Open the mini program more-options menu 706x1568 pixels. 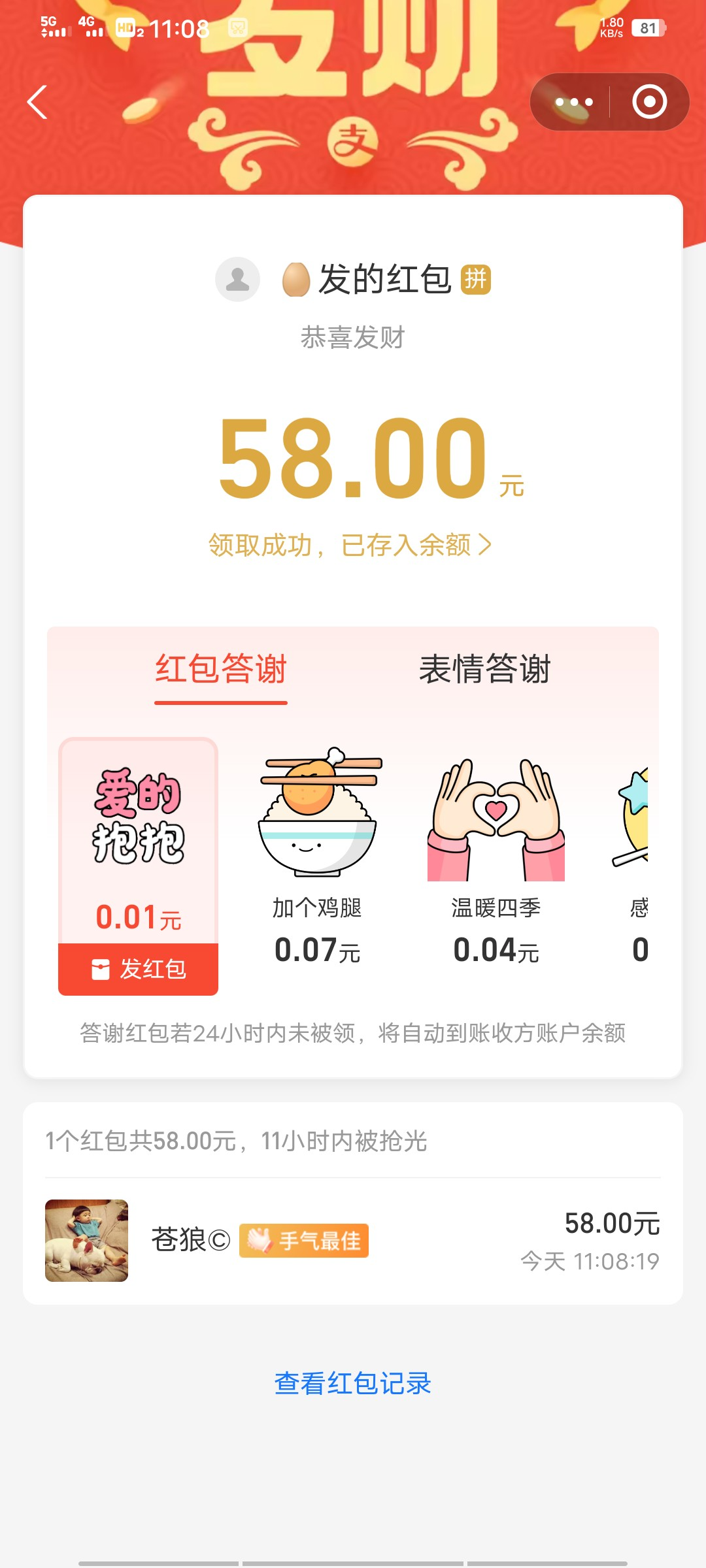click(x=573, y=103)
